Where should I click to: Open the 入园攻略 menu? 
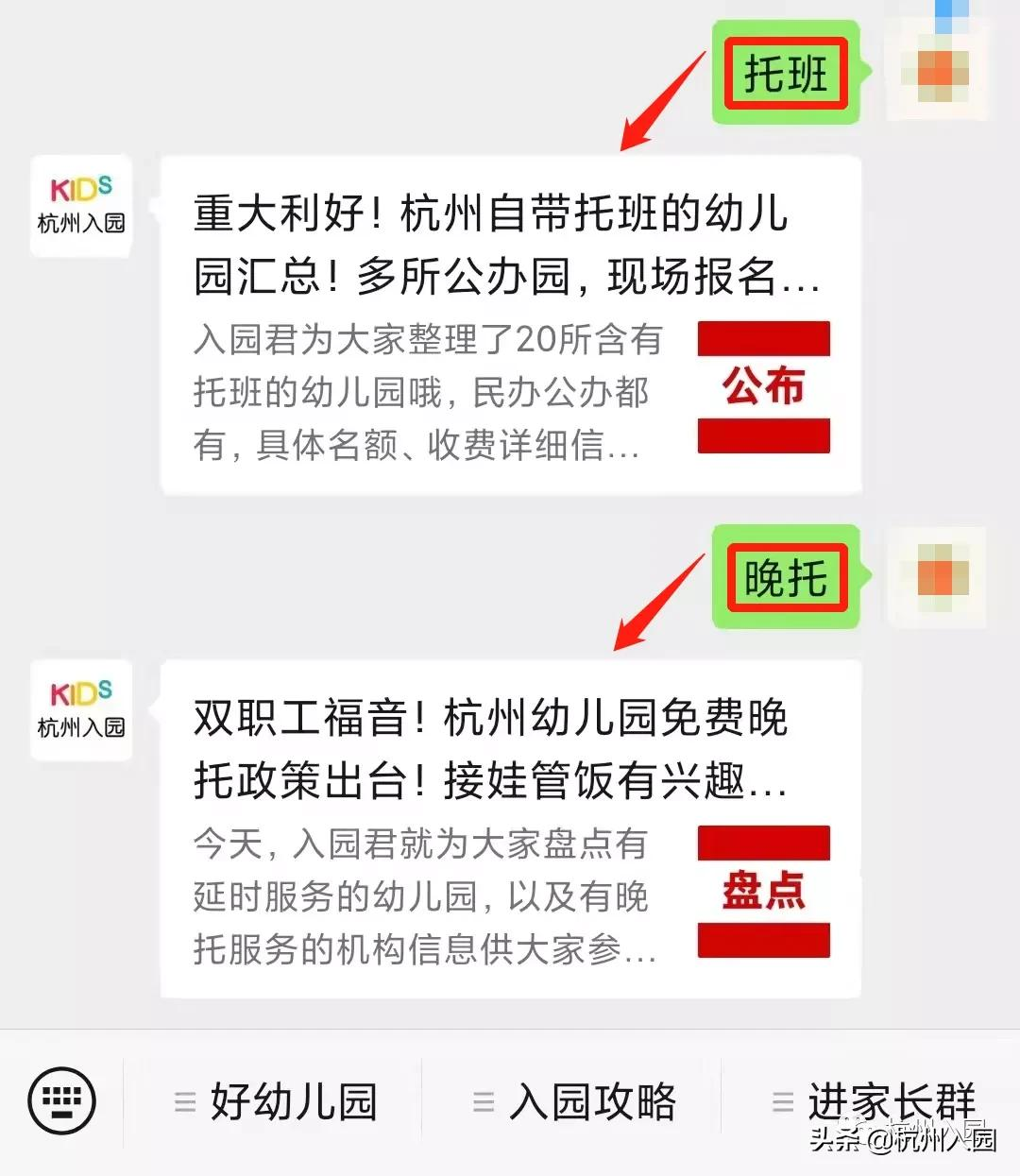tap(592, 1101)
